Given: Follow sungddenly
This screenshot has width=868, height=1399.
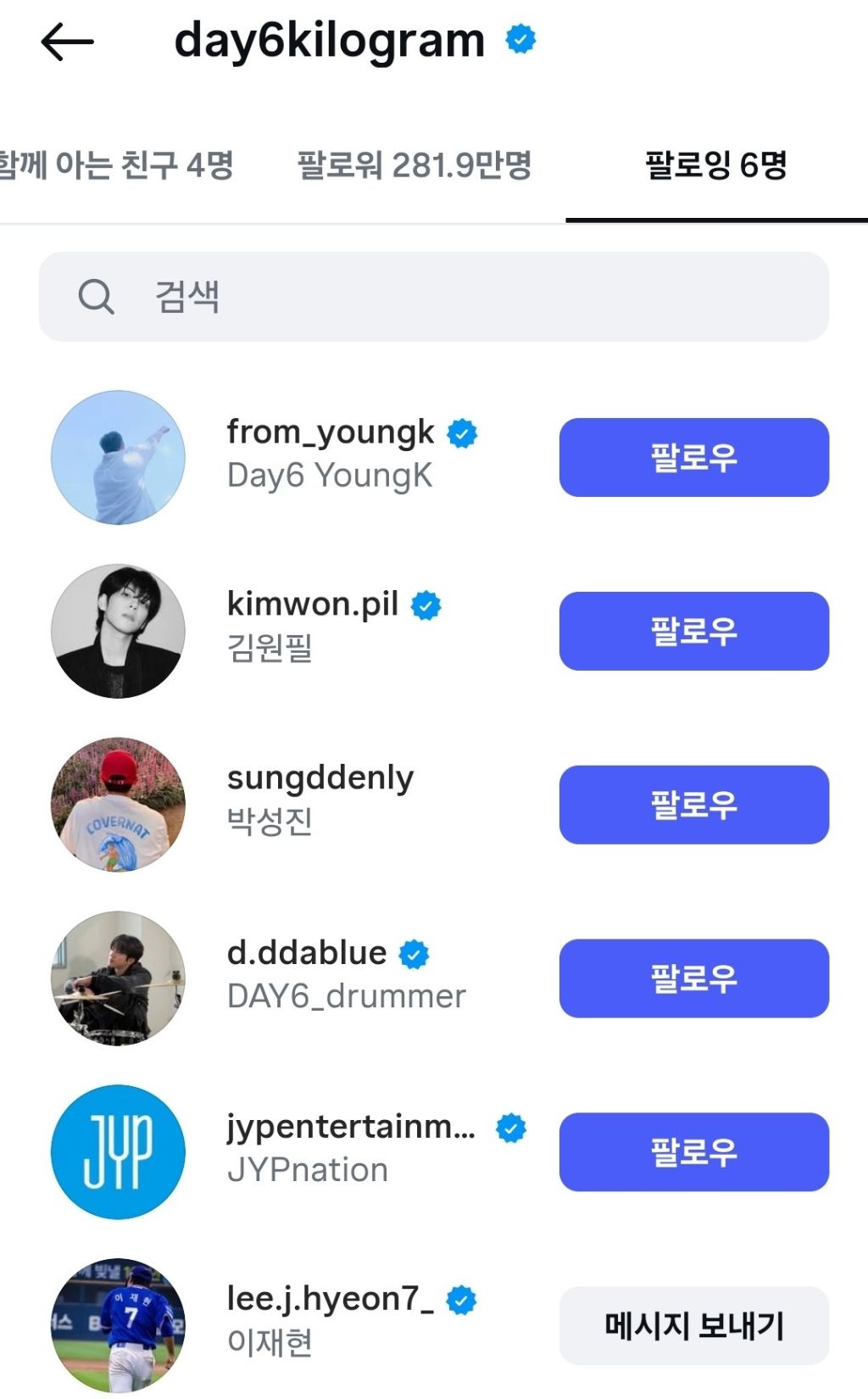Looking at the screenshot, I should point(694,805).
